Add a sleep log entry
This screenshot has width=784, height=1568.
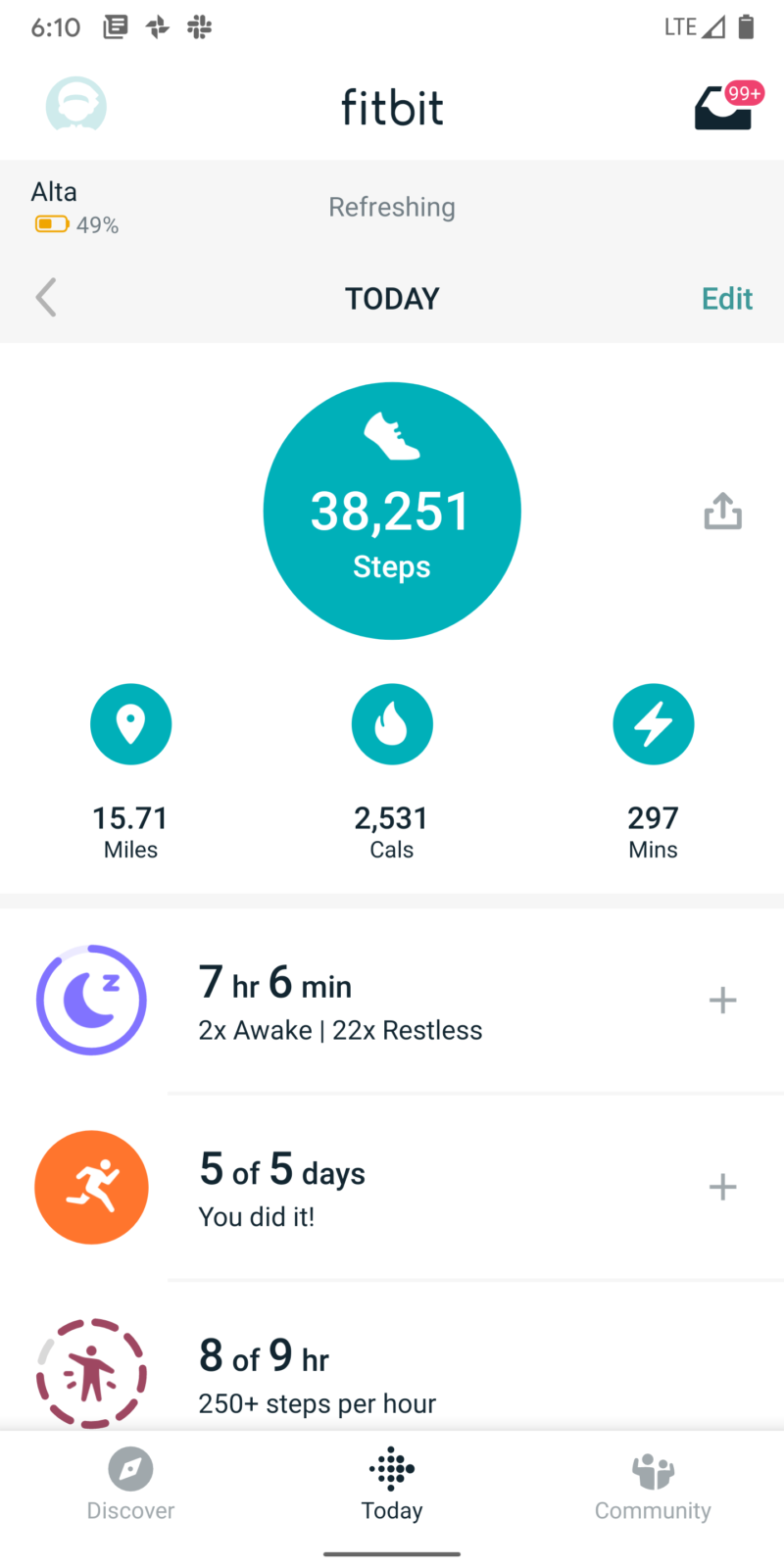(x=722, y=1001)
